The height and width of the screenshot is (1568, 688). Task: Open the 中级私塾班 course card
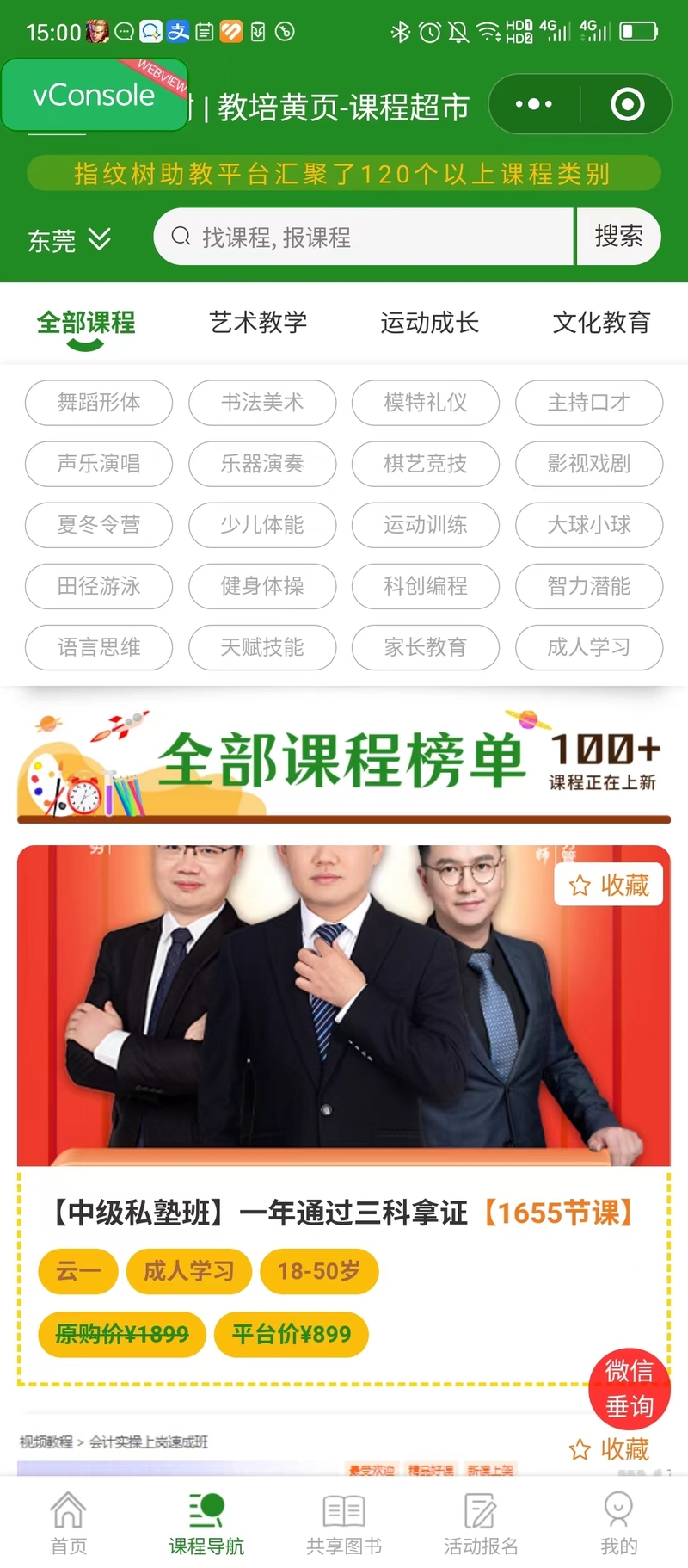(x=344, y=1212)
